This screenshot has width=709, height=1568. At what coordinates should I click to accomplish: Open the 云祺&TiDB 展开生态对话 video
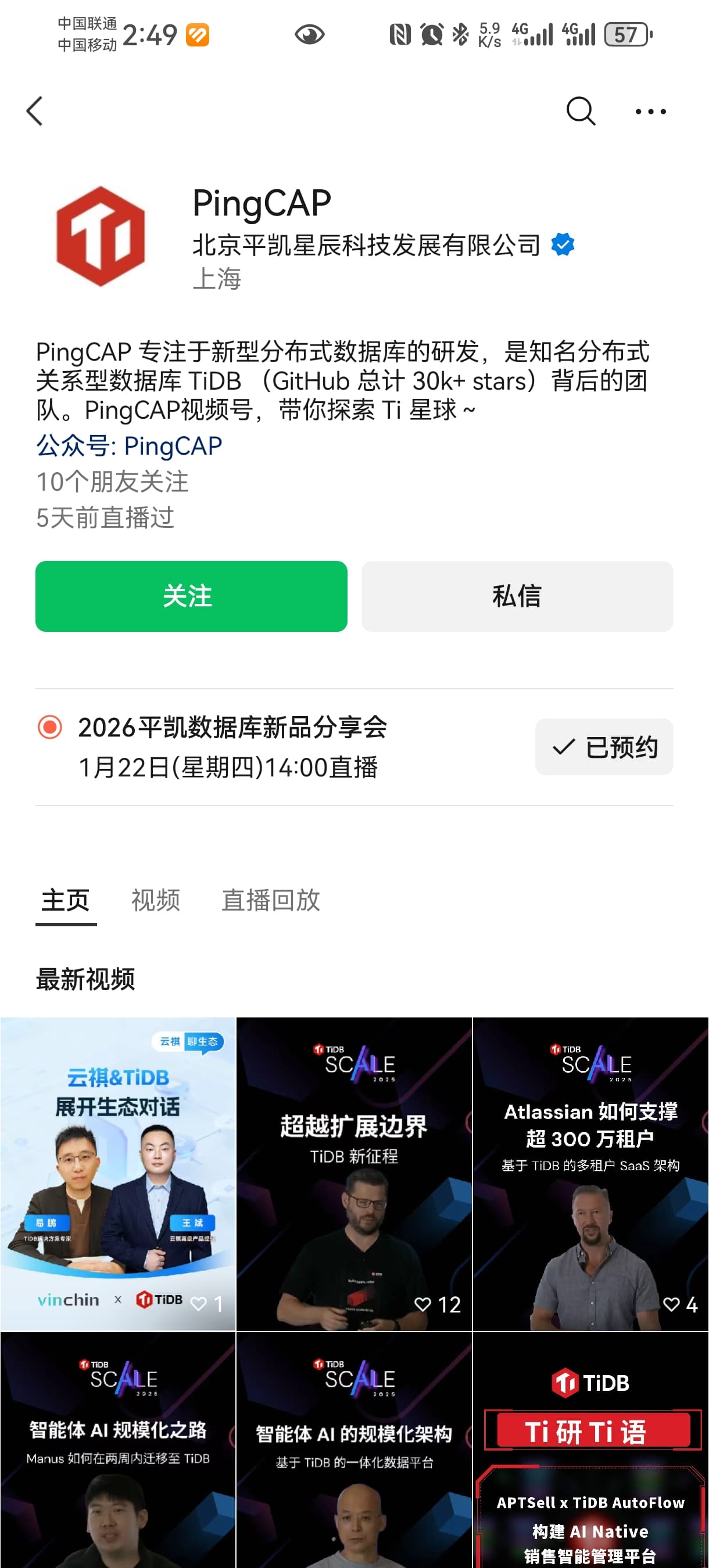(x=117, y=1173)
